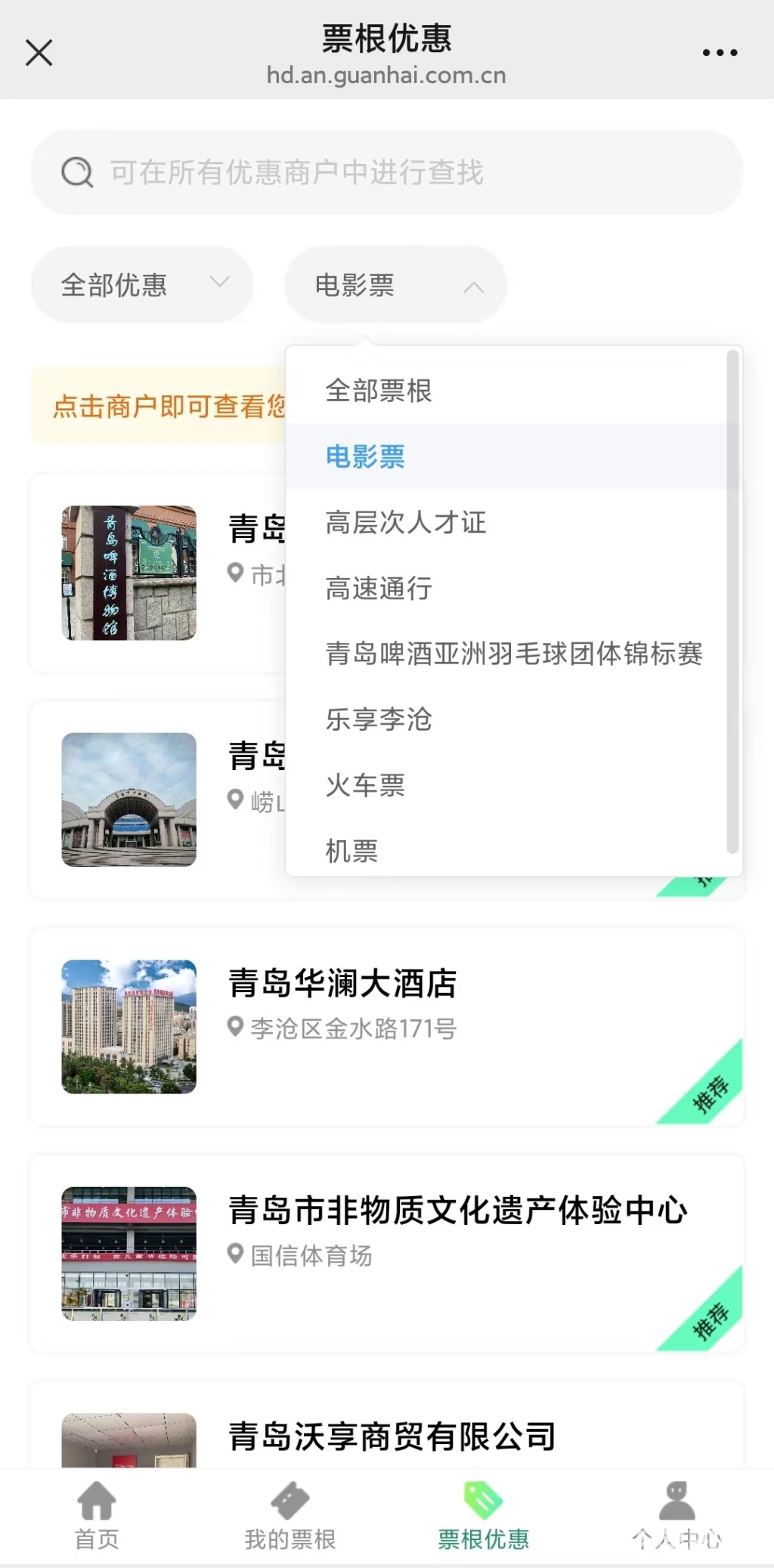The width and height of the screenshot is (774, 1568).
Task: View 青岛市非物质文化遗产体验中心 merchant details
Action: (386, 1253)
